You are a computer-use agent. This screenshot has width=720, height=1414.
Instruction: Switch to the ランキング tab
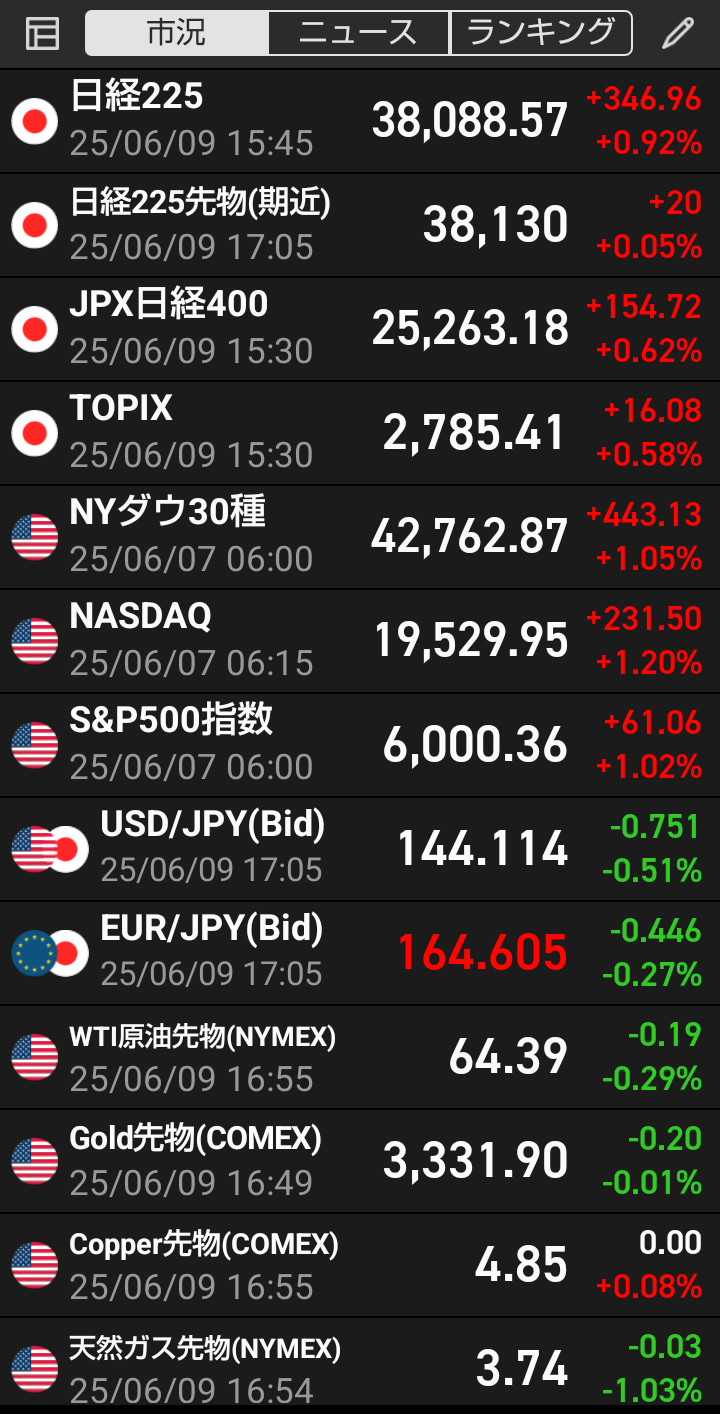click(x=541, y=33)
